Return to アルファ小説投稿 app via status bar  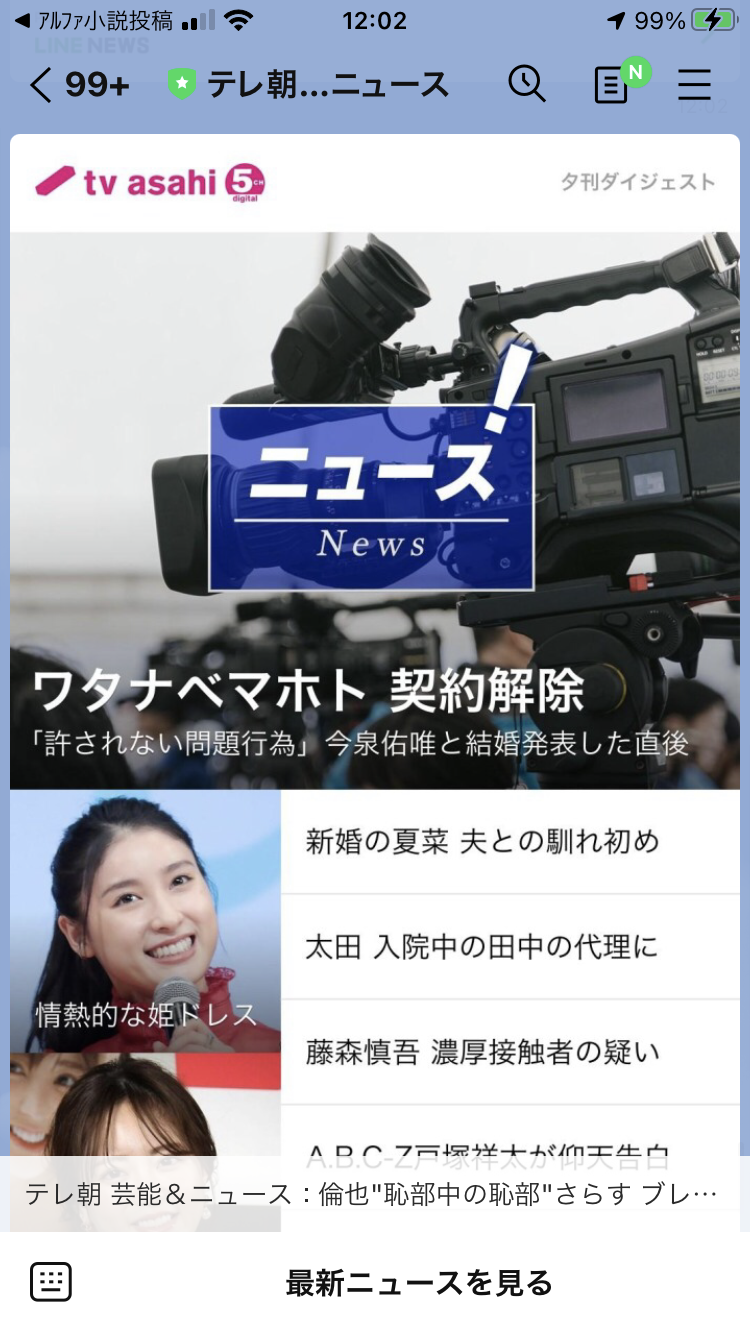[x=95, y=21]
